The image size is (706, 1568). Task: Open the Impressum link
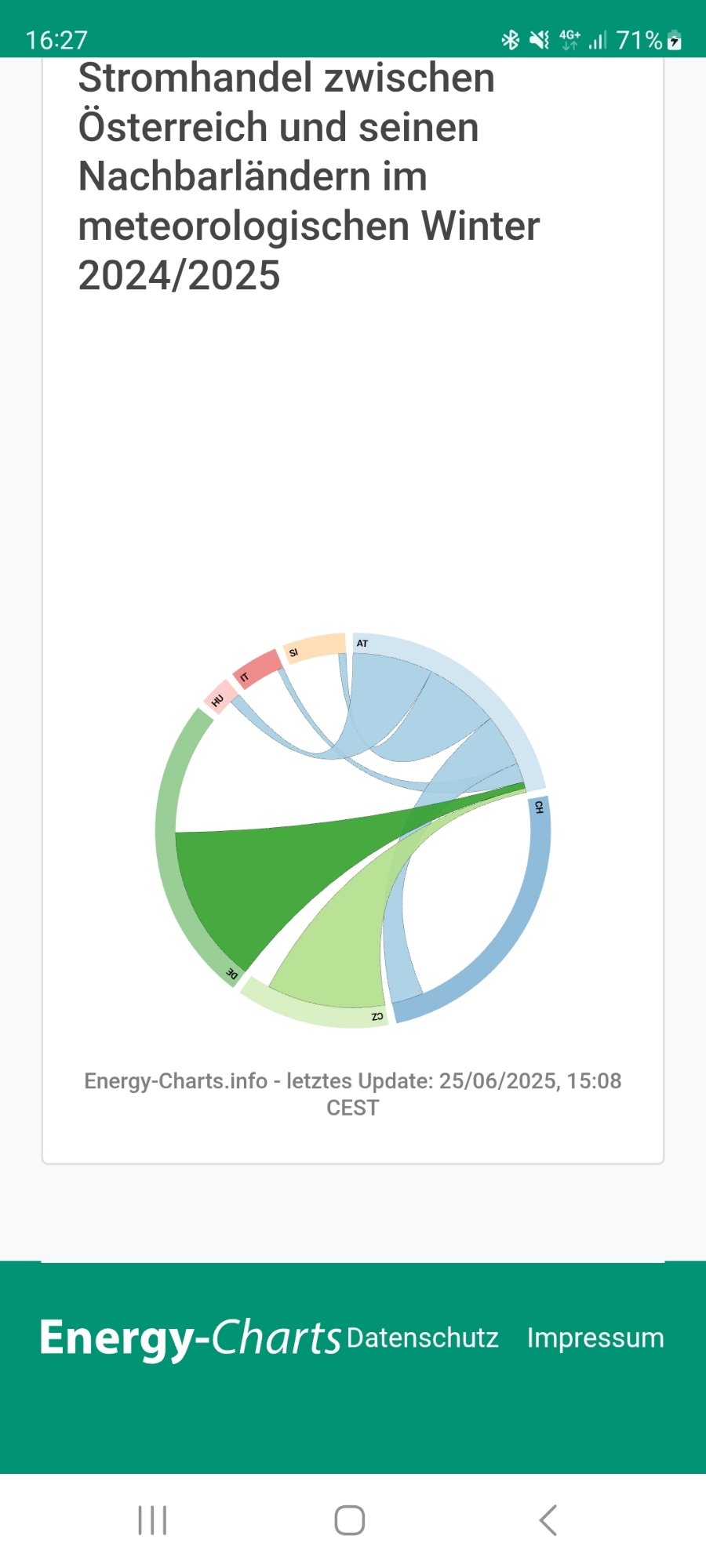coord(595,1338)
